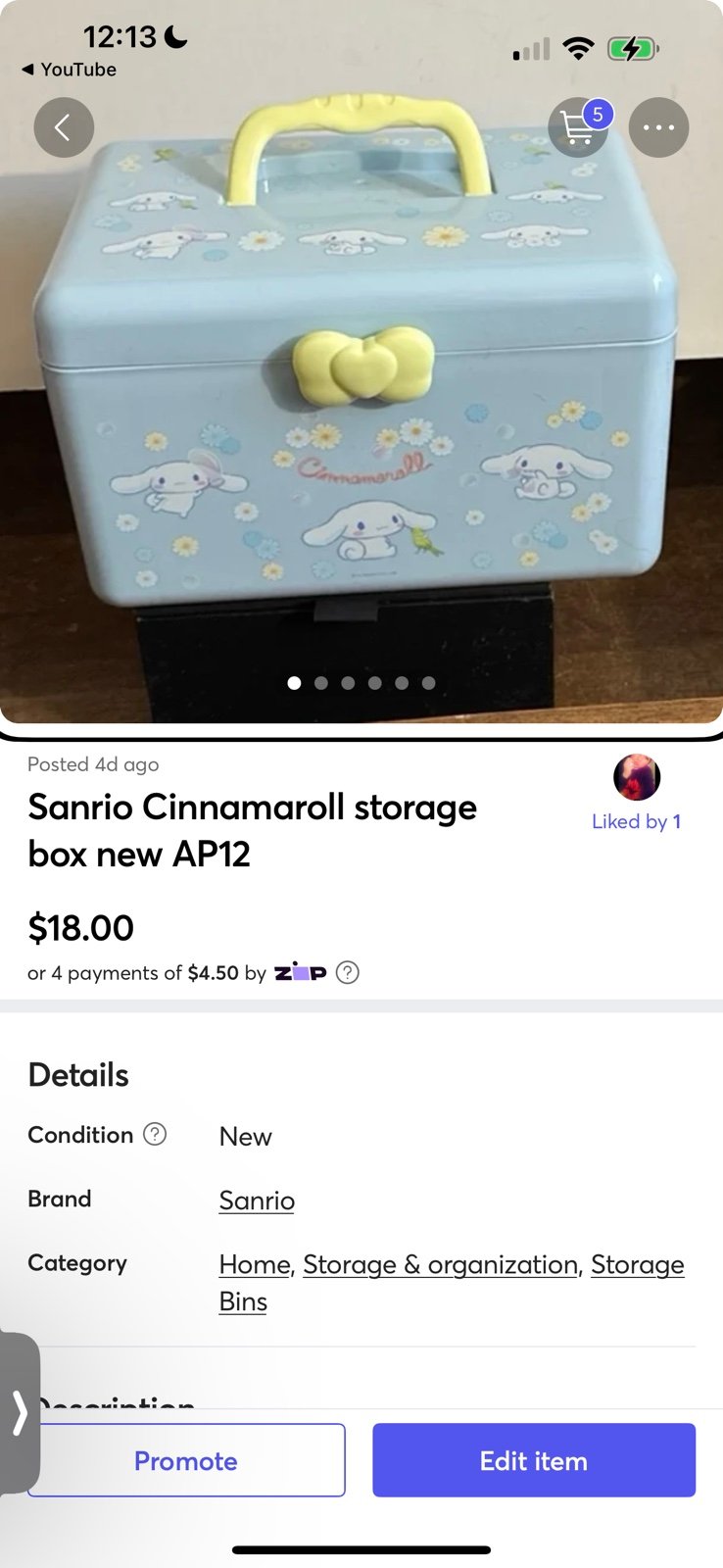
Task: Open the Sanrio brand link
Action: [x=257, y=1200]
